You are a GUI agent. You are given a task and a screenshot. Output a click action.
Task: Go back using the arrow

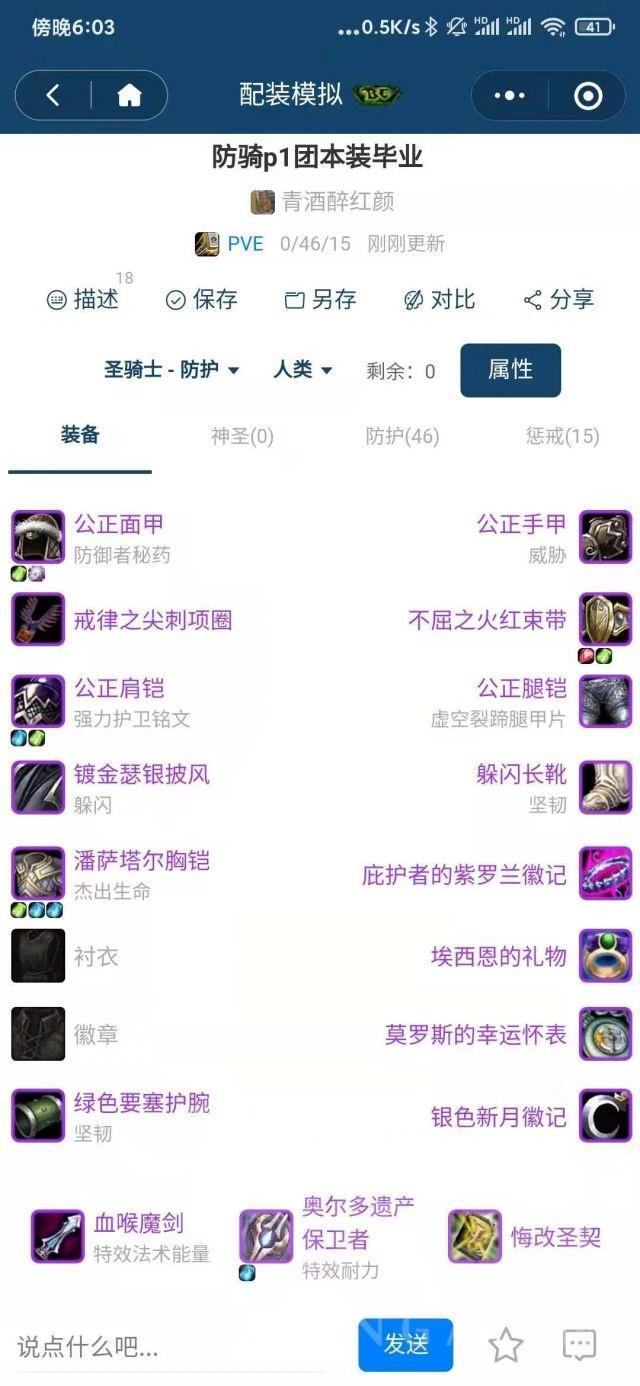pyautogui.click(x=53, y=96)
